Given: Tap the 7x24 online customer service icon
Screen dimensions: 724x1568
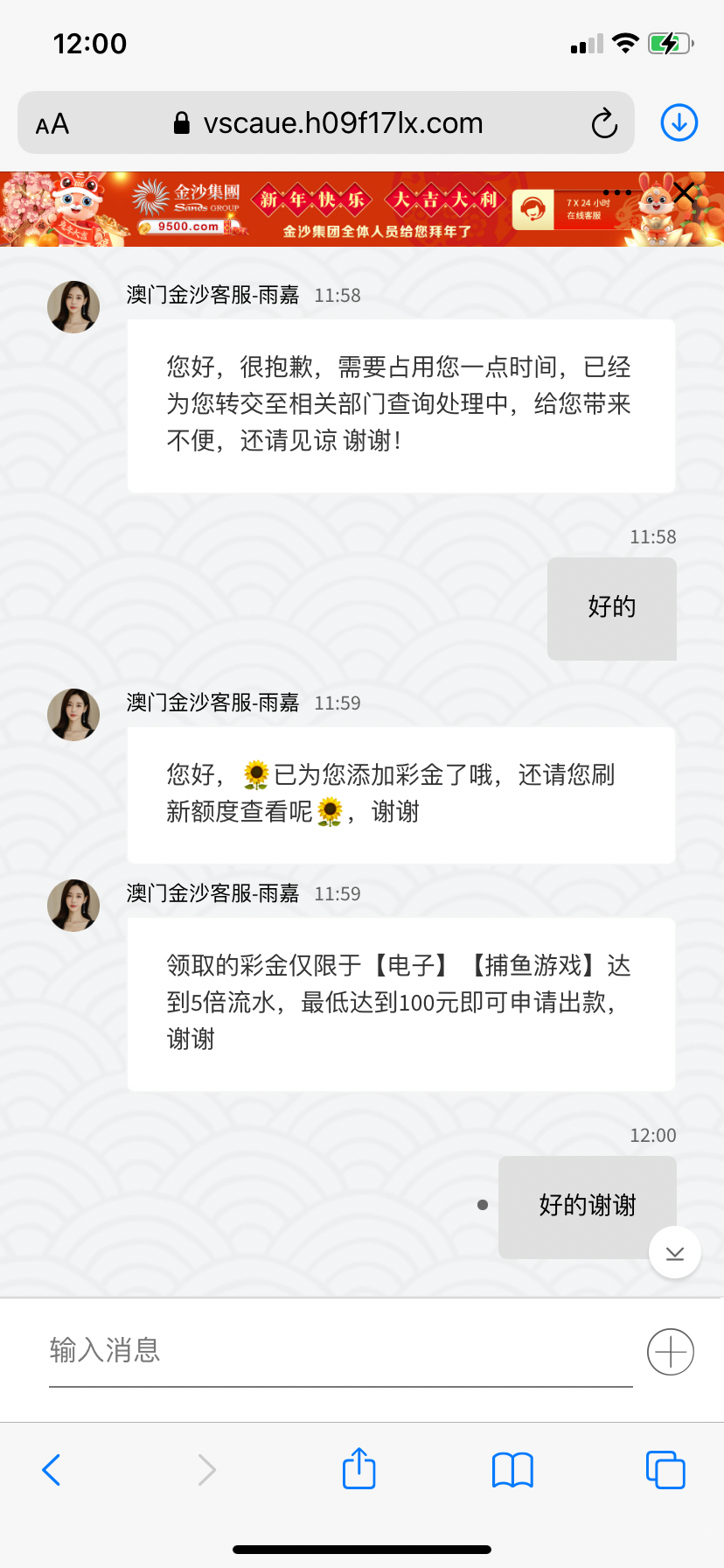Looking at the screenshot, I should point(533,210).
